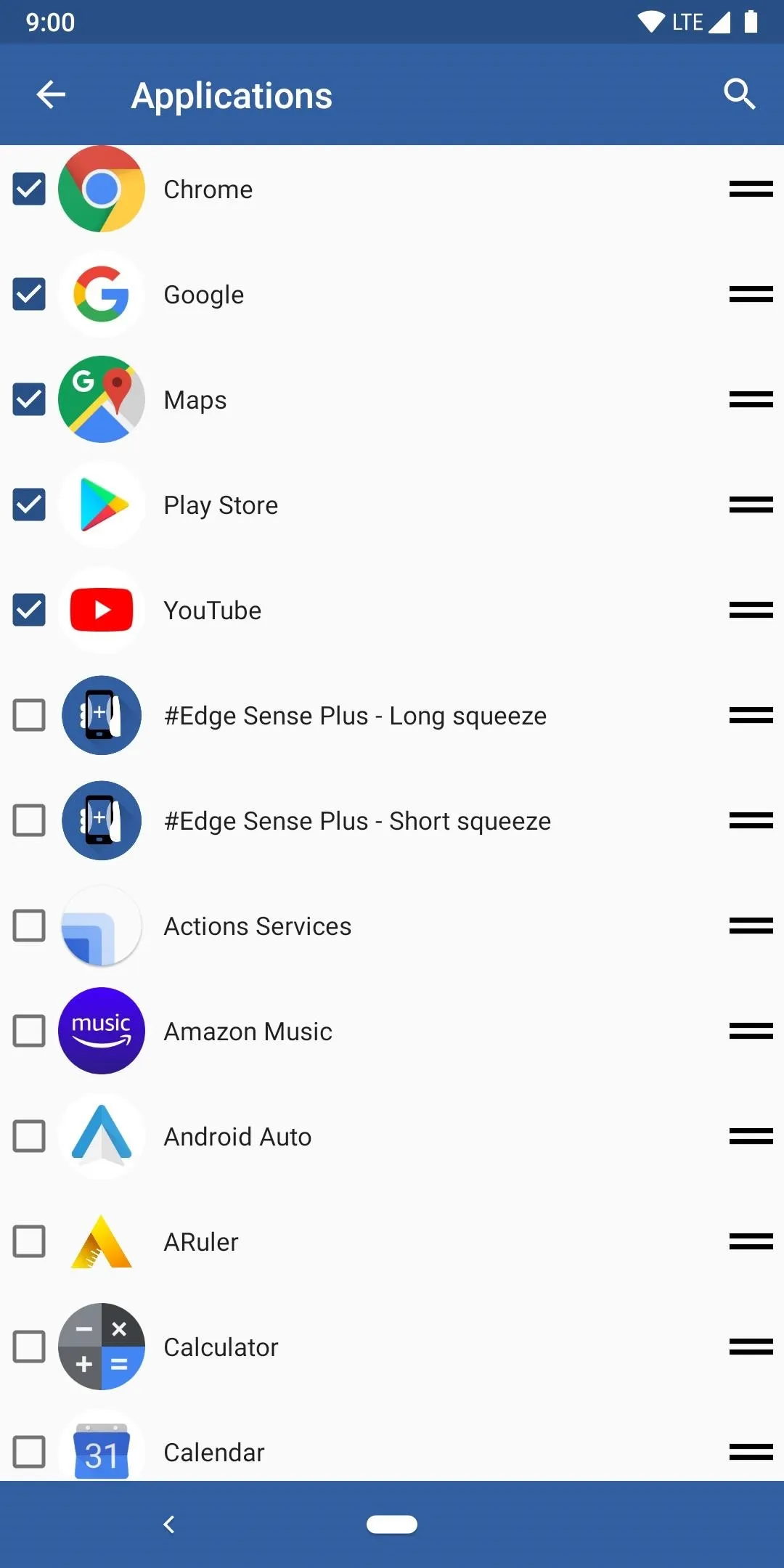Select Edge Sense Plus - Short squeeze checkbox

pos(29,820)
